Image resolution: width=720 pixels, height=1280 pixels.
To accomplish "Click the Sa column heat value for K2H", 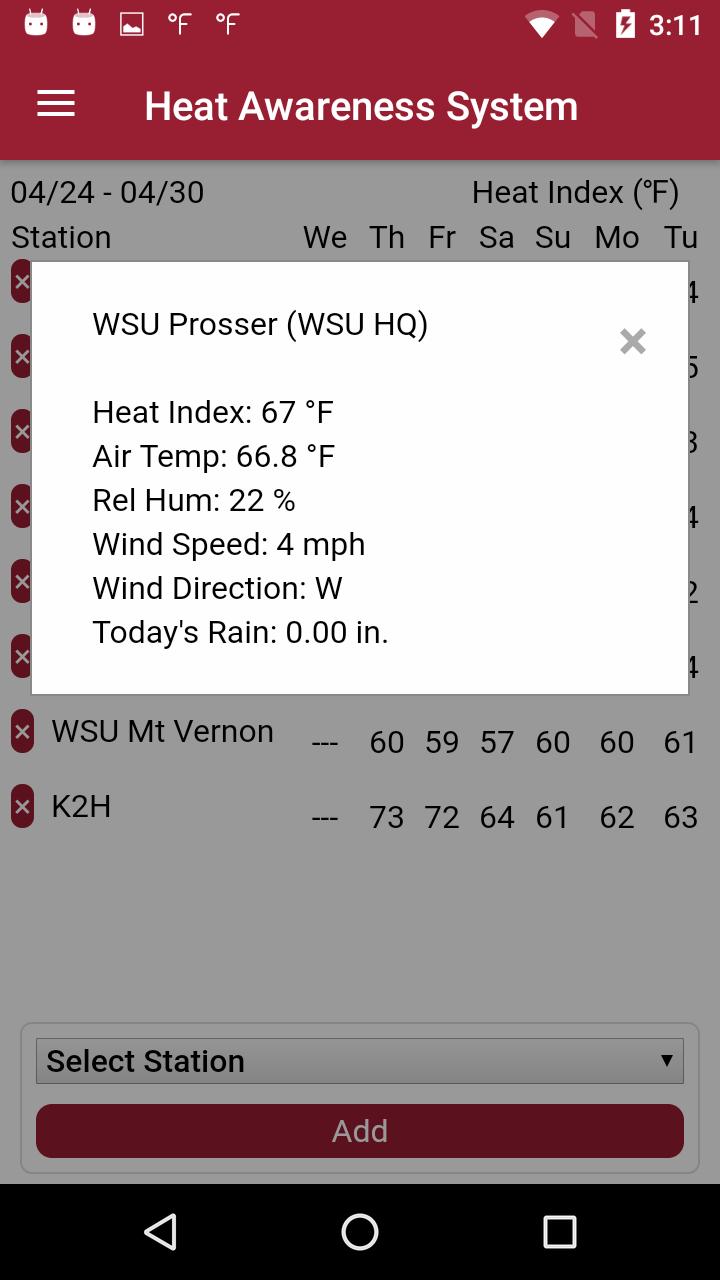I will point(496,817).
